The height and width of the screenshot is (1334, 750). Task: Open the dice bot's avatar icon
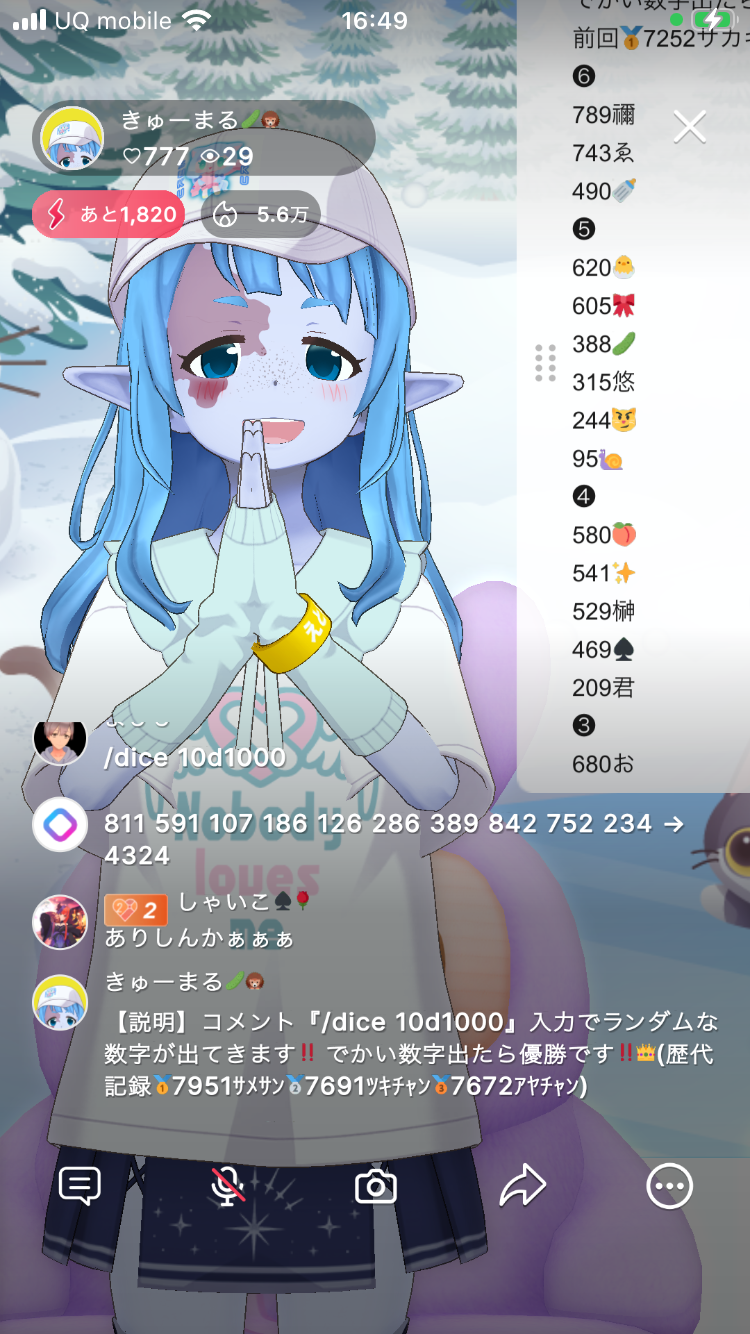pos(60,825)
